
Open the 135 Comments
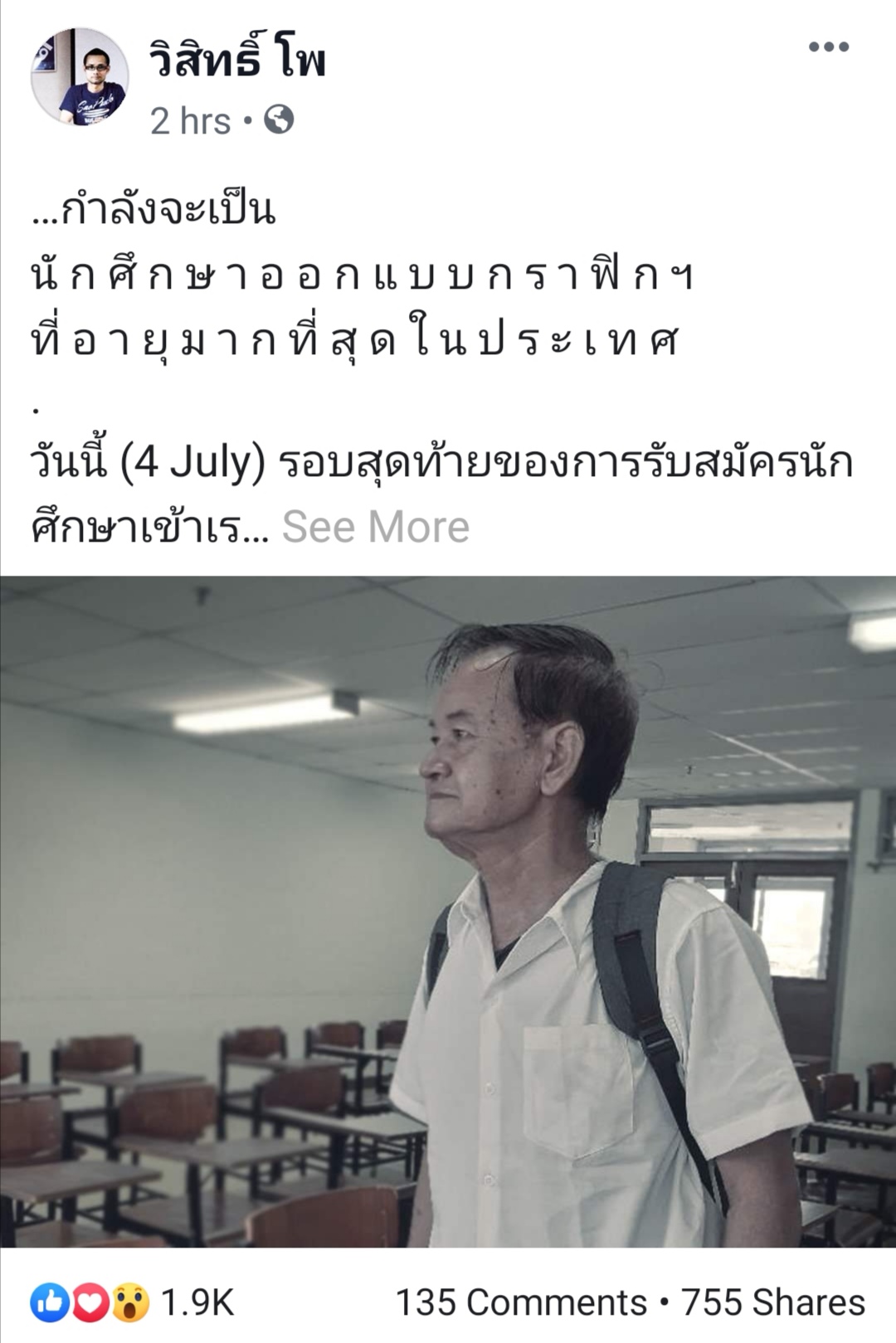click(520, 1302)
